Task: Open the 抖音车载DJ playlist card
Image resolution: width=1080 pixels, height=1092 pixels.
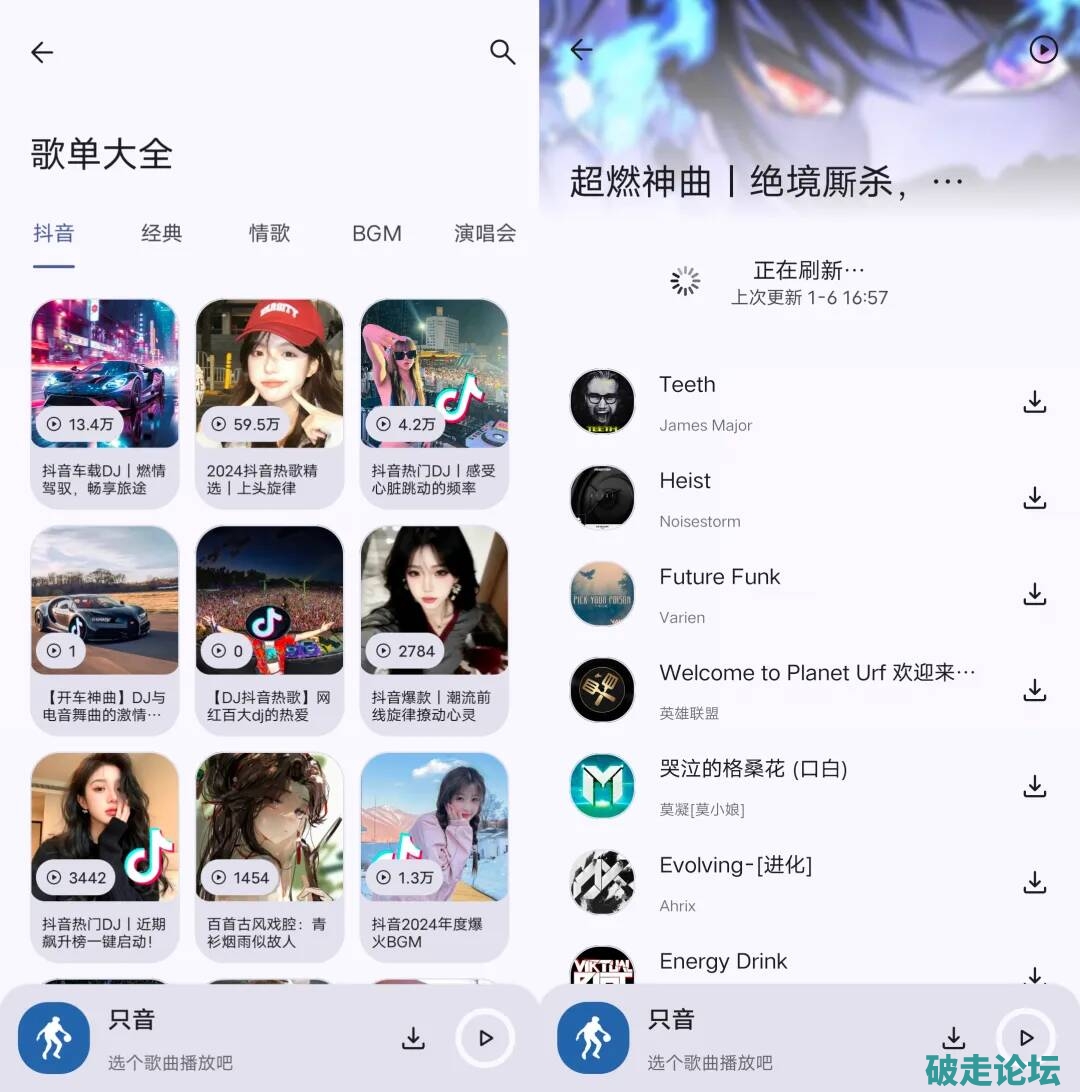Action: (105, 400)
